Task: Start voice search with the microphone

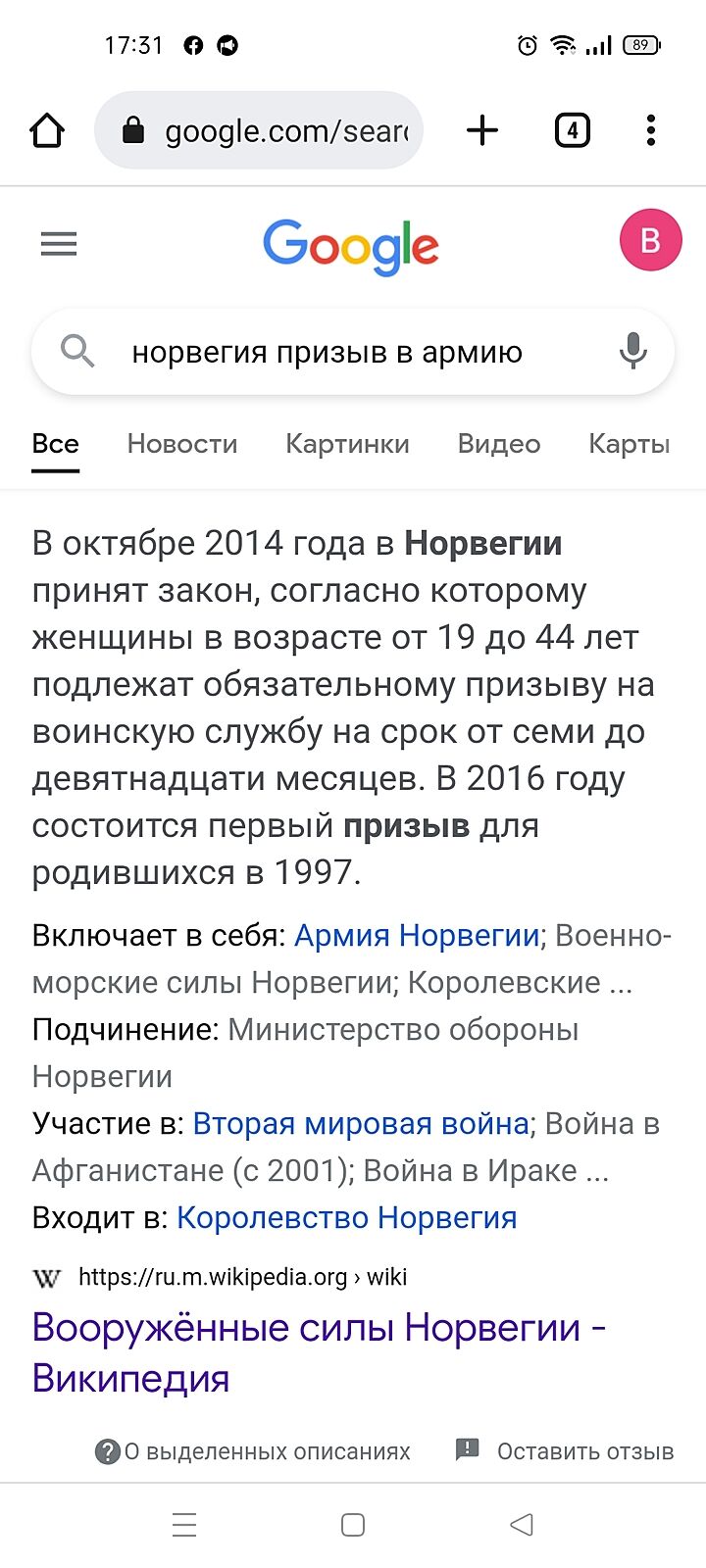Action: click(632, 351)
